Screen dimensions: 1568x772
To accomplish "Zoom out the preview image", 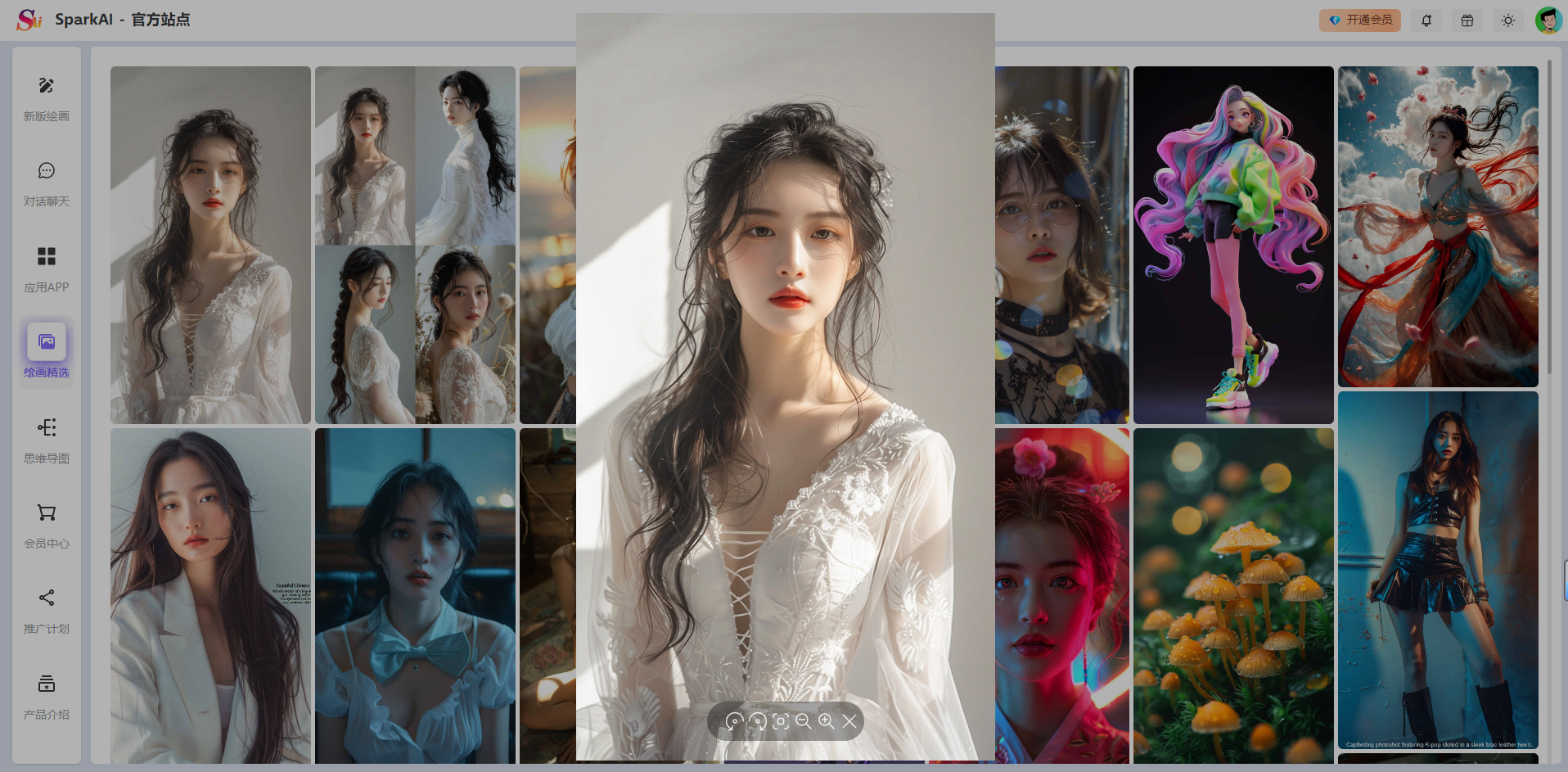I will coord(803,721).
